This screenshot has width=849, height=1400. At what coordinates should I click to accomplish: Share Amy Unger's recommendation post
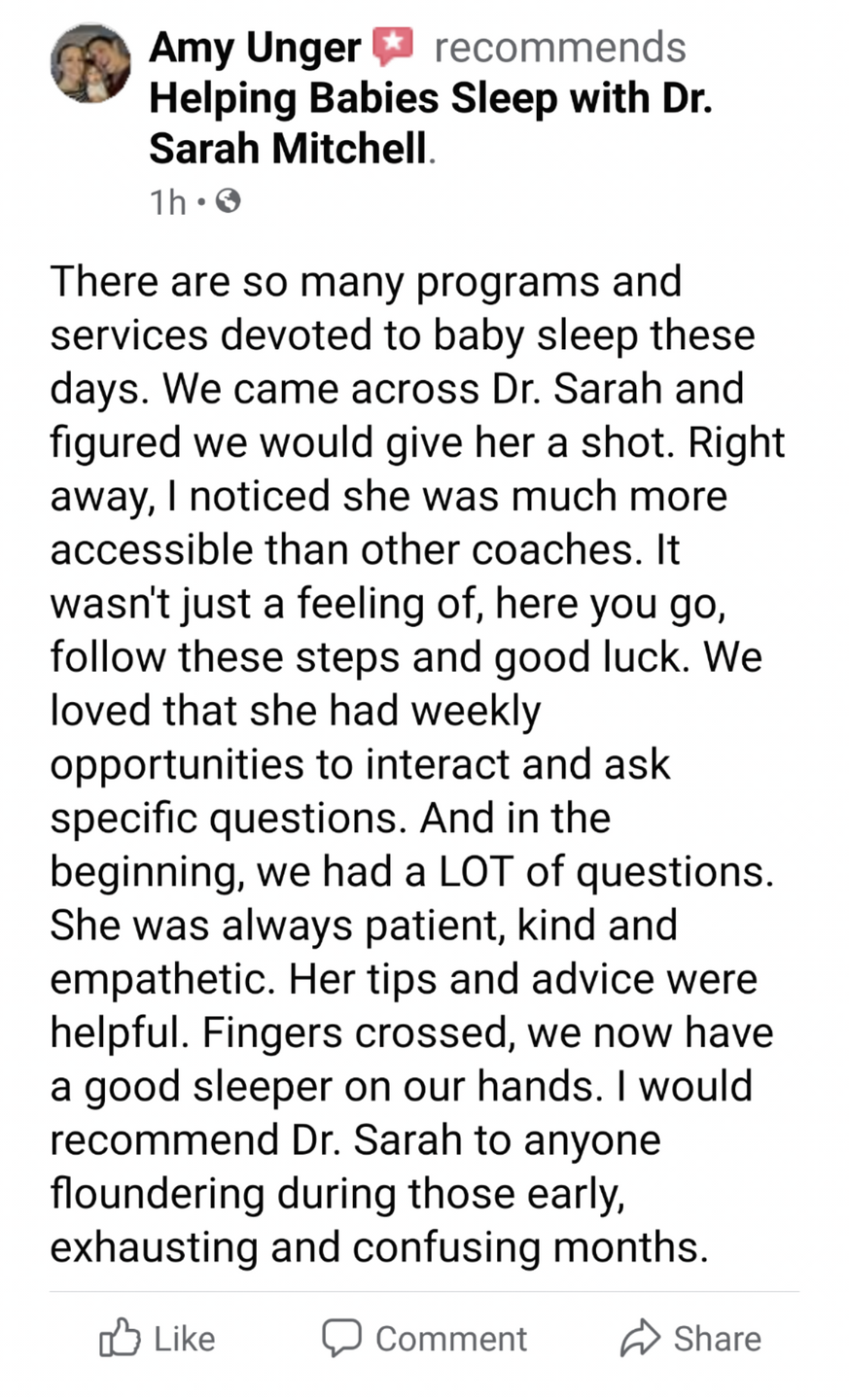(x=690, y=1338)
